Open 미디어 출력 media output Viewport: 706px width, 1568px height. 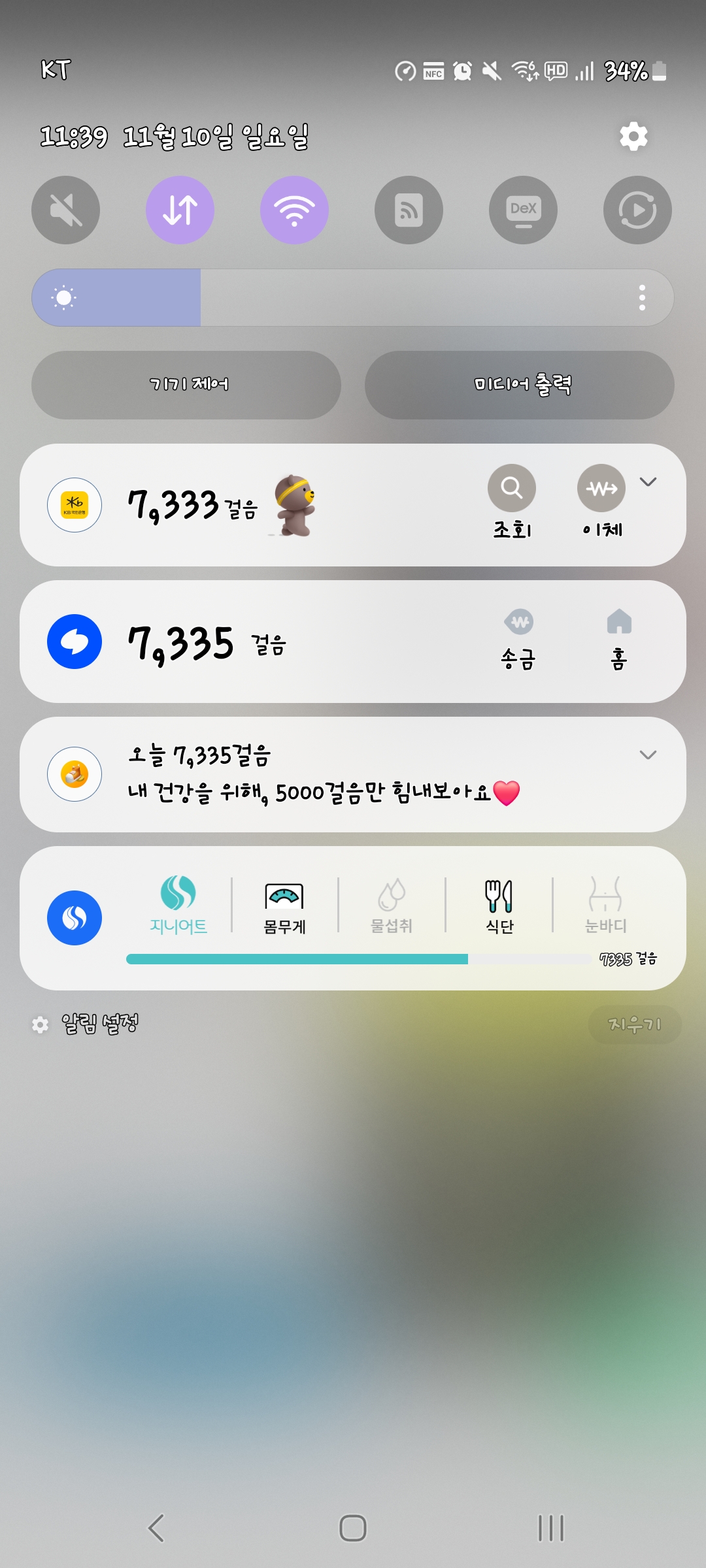coord(520,385)
